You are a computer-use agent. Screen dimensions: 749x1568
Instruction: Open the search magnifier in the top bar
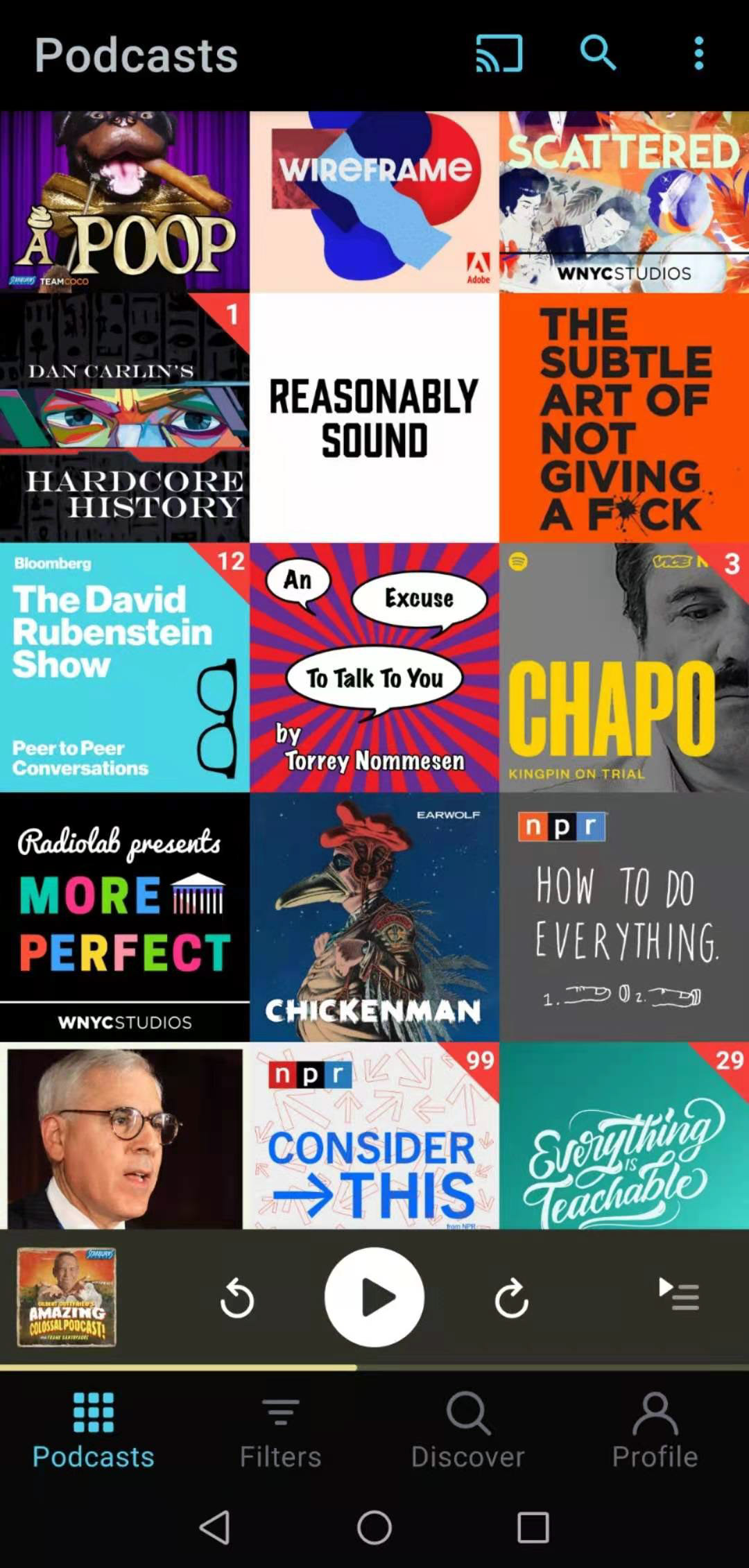click(598, 53)
